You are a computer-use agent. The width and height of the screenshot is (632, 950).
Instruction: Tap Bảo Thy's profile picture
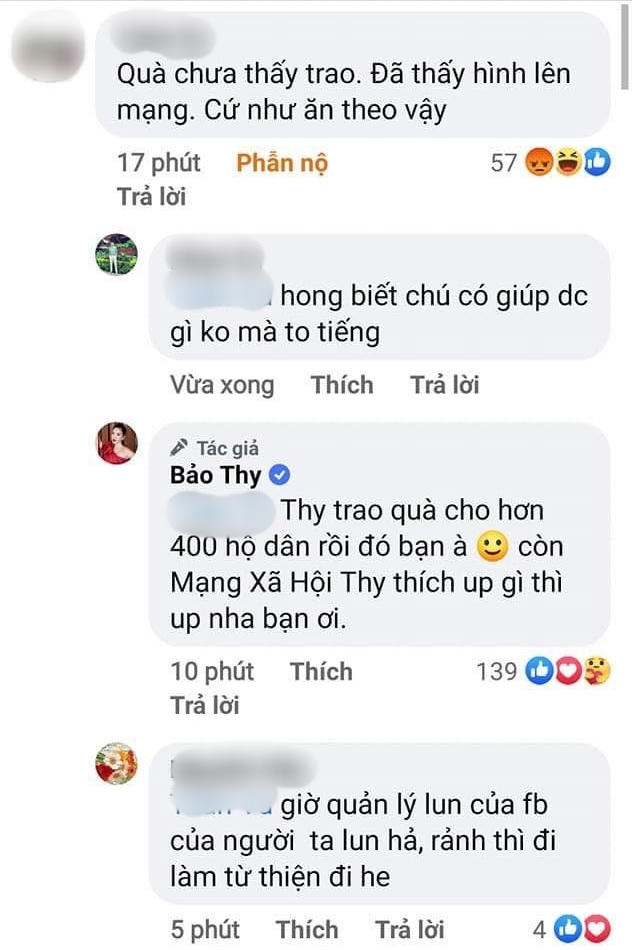tap(117, 444)
